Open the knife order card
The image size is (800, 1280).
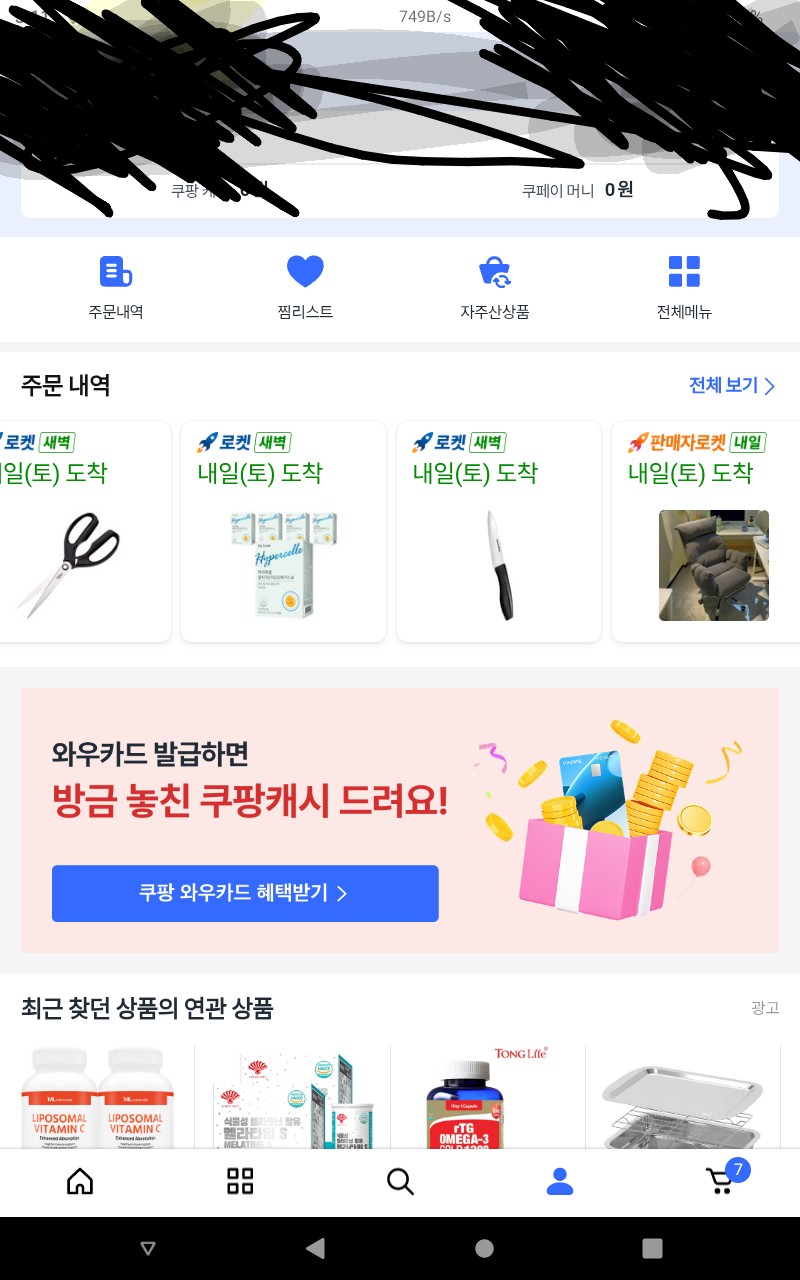[x=499, y=532]
